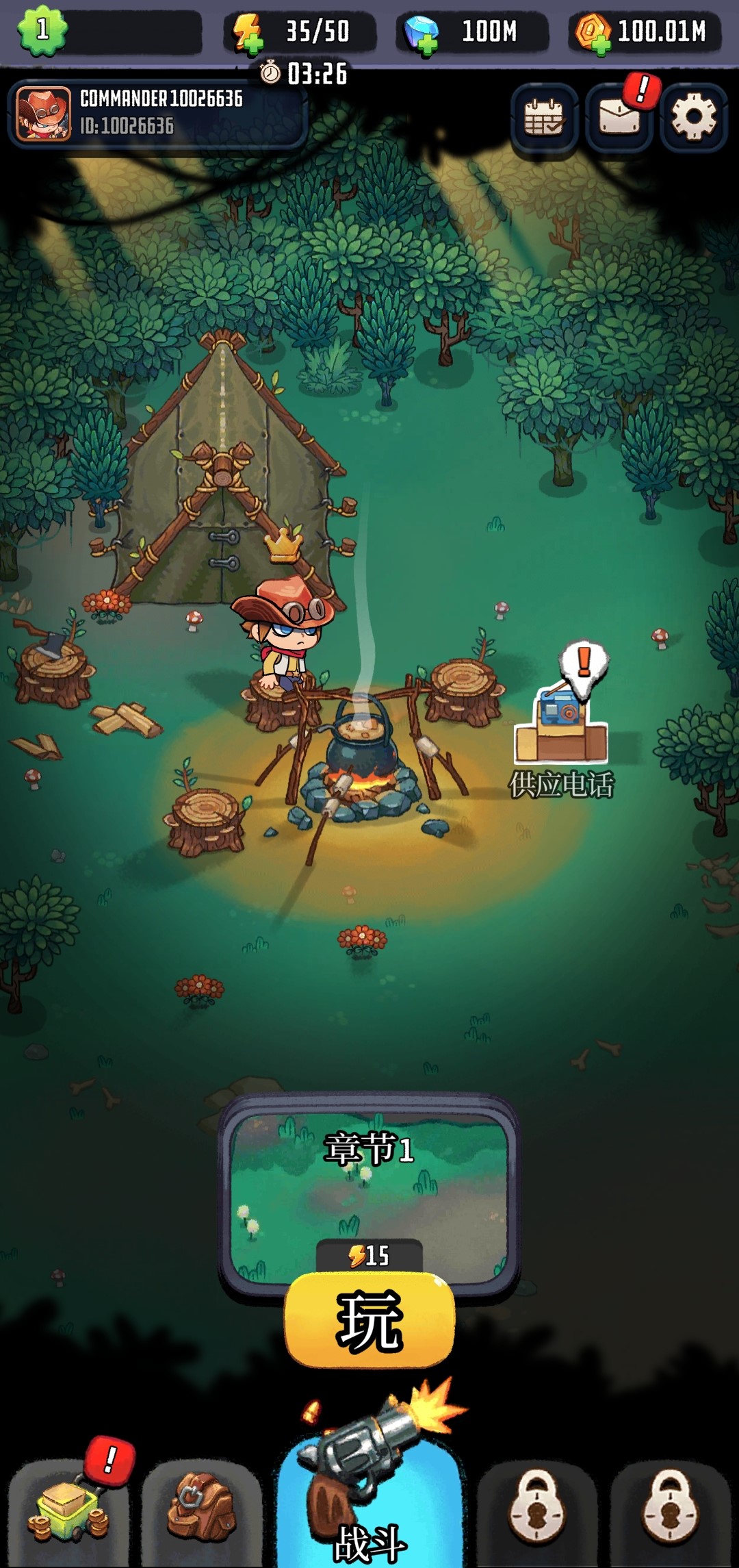This screenshot has width=739, height=1568.
Task: Open the mailbox with alert badge
Action: coord(619,118)
